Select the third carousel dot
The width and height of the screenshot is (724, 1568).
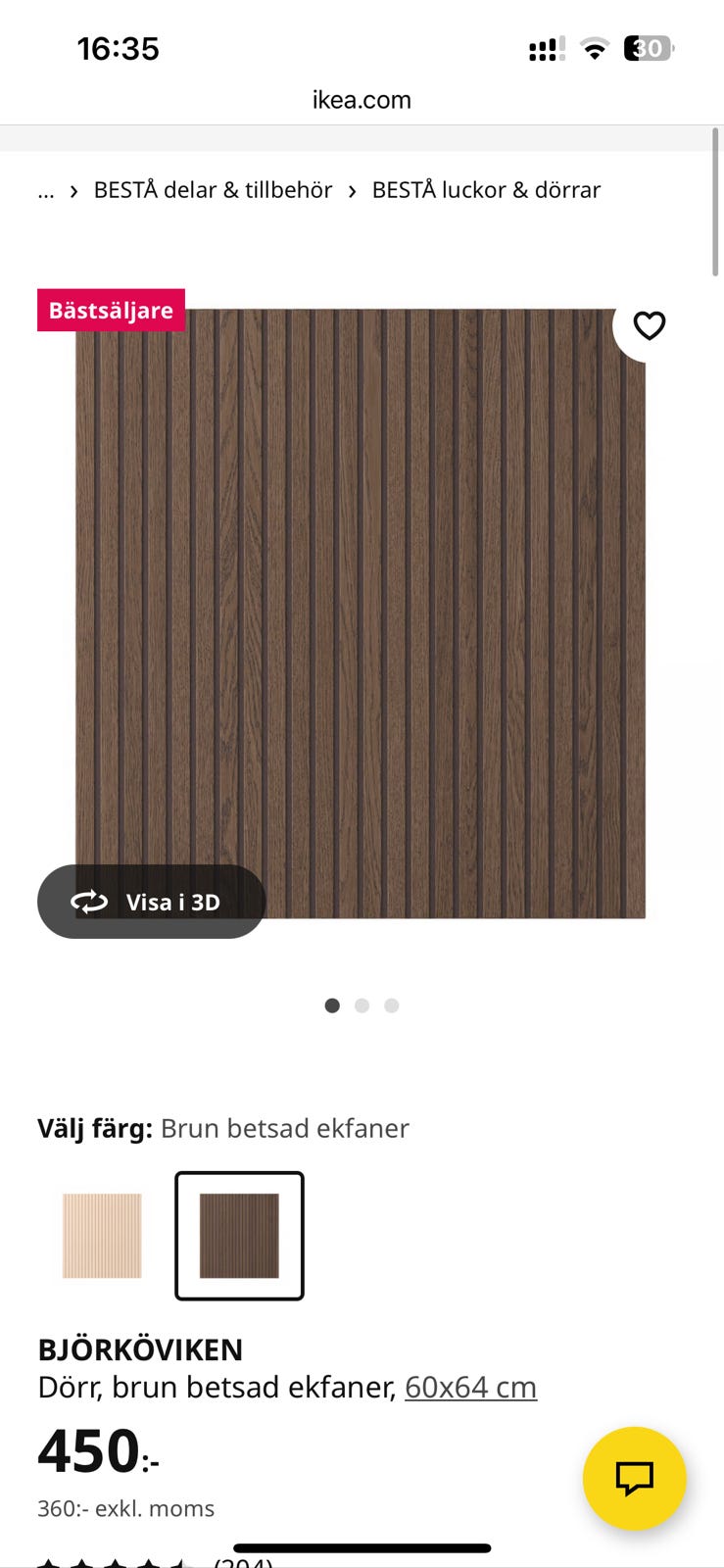(x=391, y=1004)
